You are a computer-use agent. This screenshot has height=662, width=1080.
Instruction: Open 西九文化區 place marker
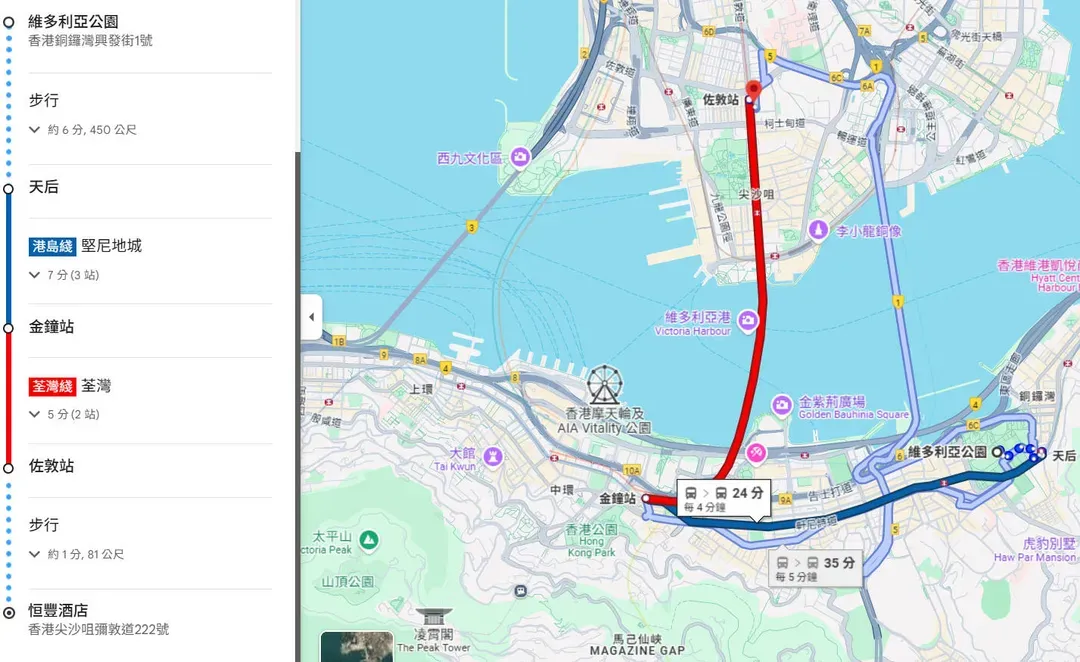520,157
